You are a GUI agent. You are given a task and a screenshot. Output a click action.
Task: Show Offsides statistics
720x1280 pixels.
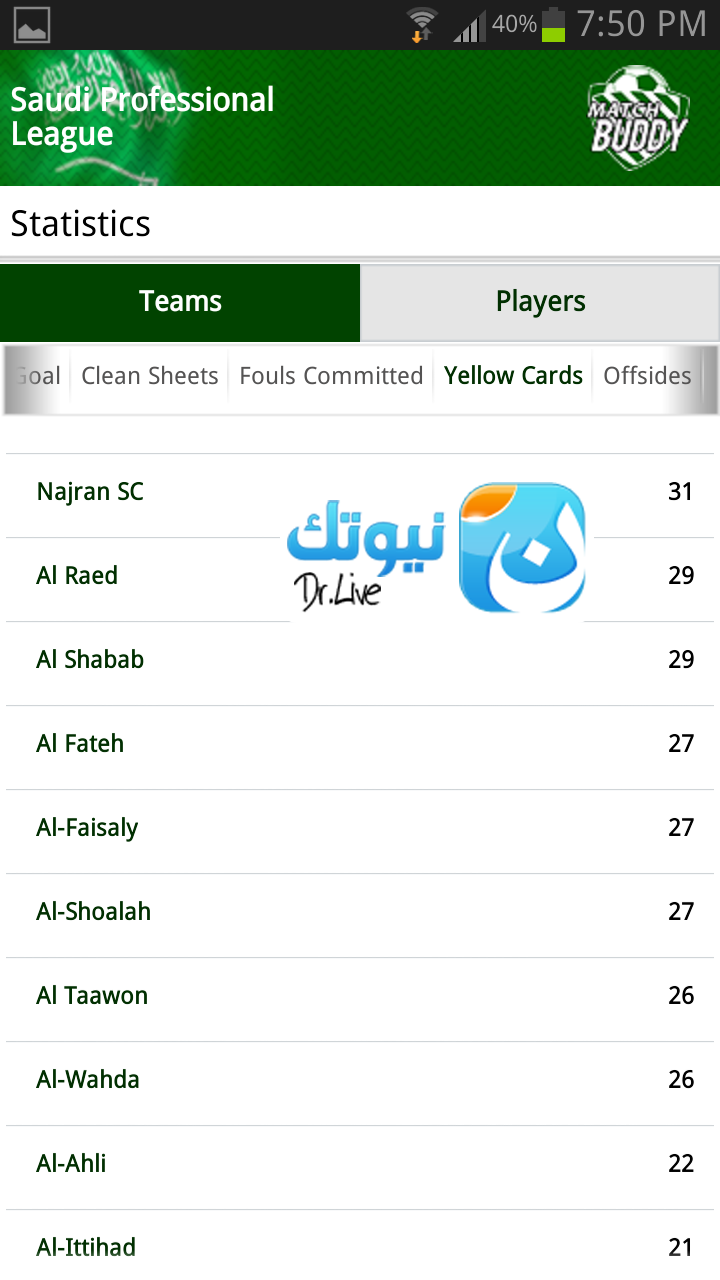[x=647, y=376]
